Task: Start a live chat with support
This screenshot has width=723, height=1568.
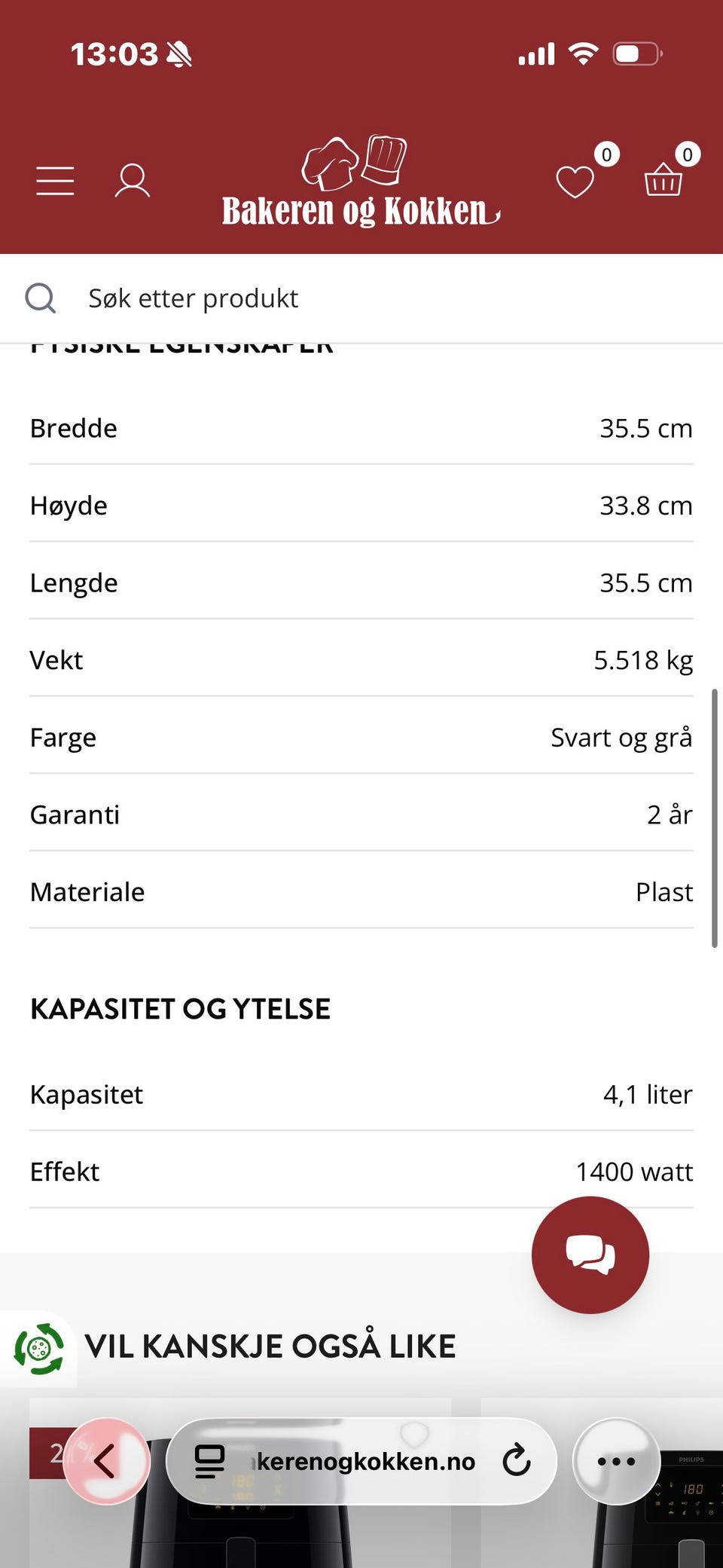Action: click(590, 1255)
